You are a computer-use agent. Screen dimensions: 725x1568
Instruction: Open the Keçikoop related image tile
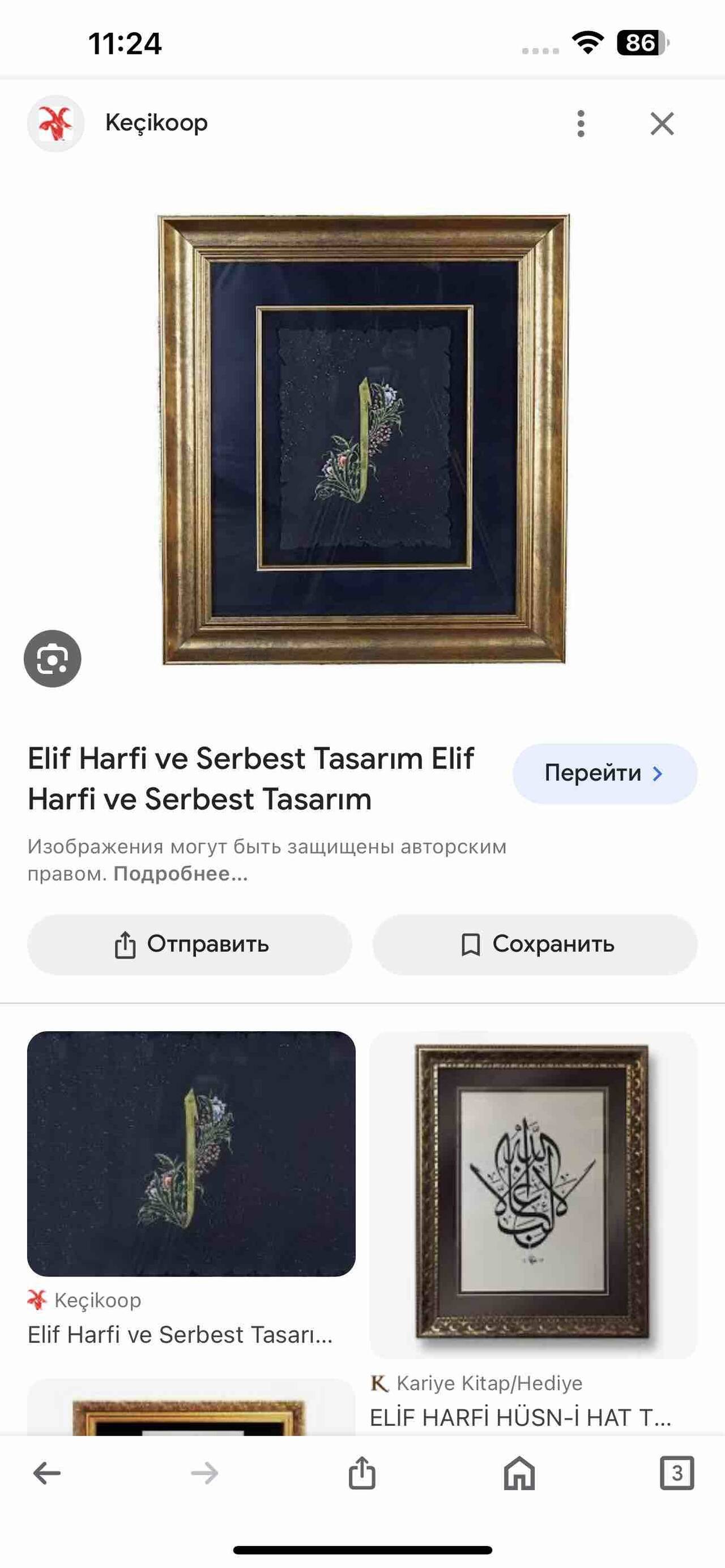pos(191,1153)
